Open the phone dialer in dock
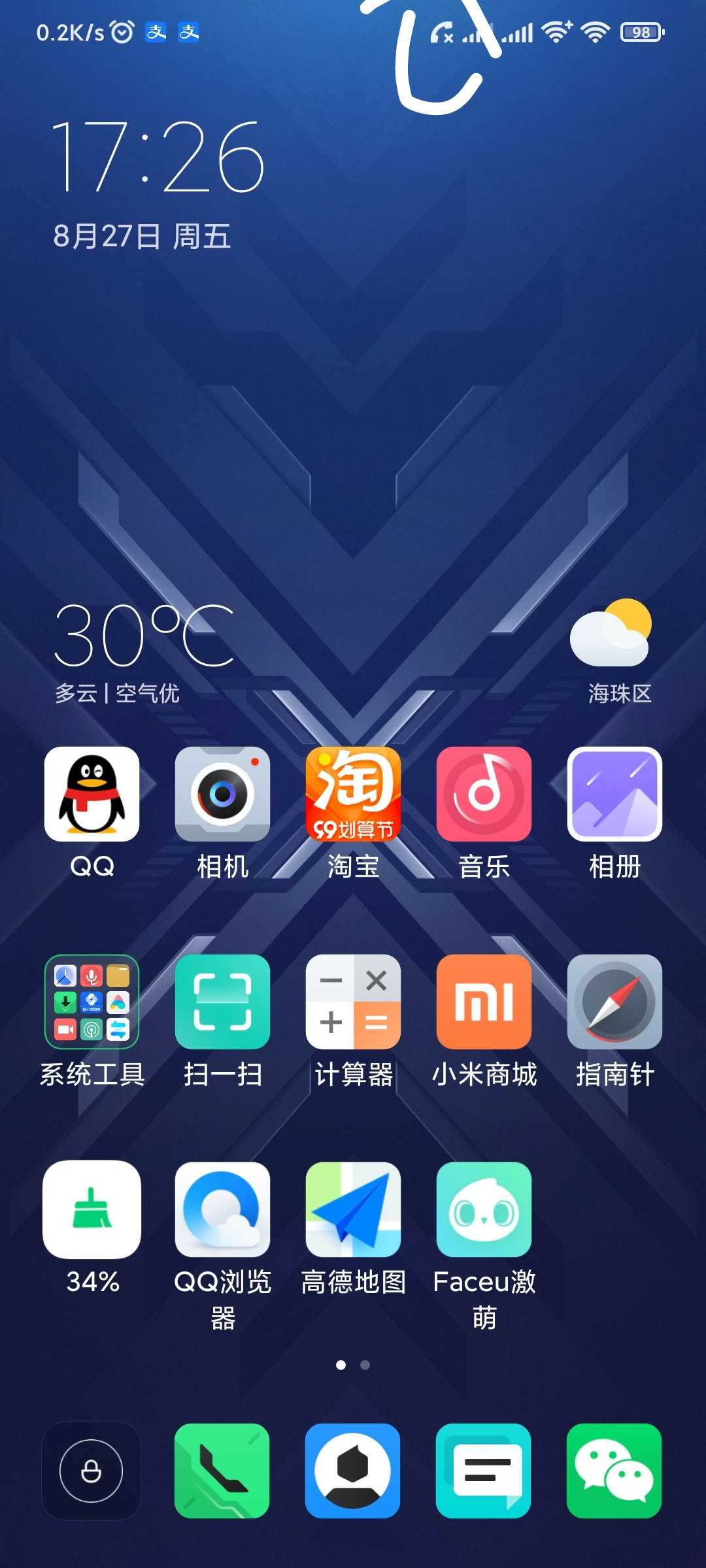This screenshot has height=1568, width=706. pyautogui.click(x=222, y=1471)
